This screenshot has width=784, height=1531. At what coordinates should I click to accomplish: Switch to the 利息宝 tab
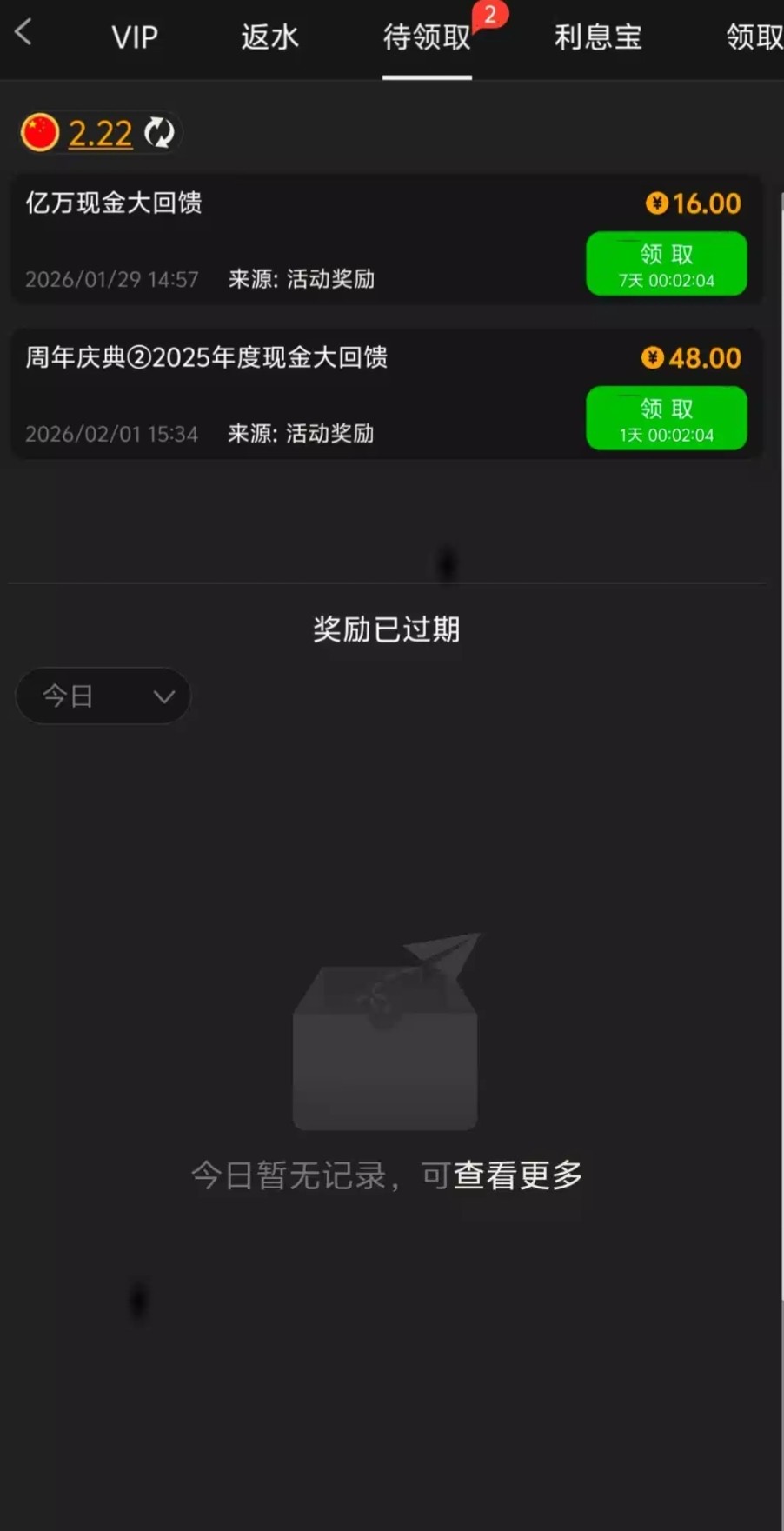pos(598,37)
